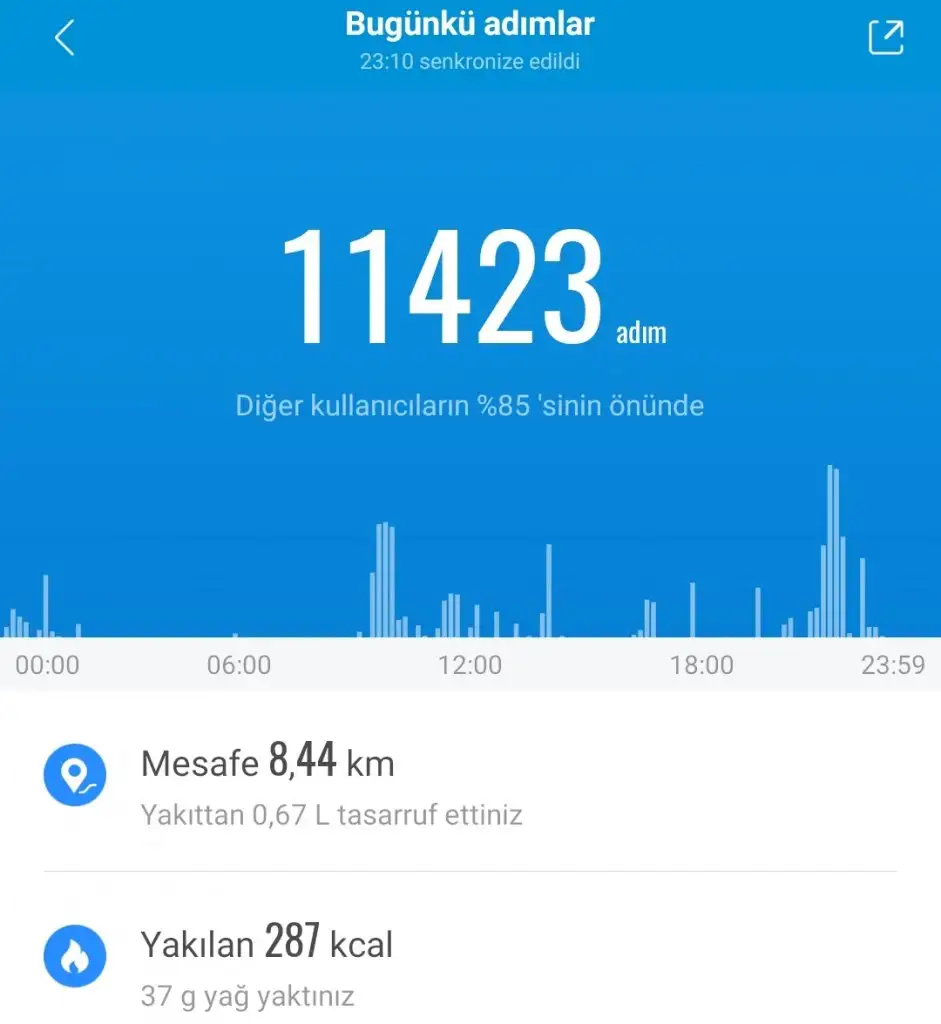This screenshot has height=1024, width=941.
Task: Go back using the arrow
Action: point(65,39)
